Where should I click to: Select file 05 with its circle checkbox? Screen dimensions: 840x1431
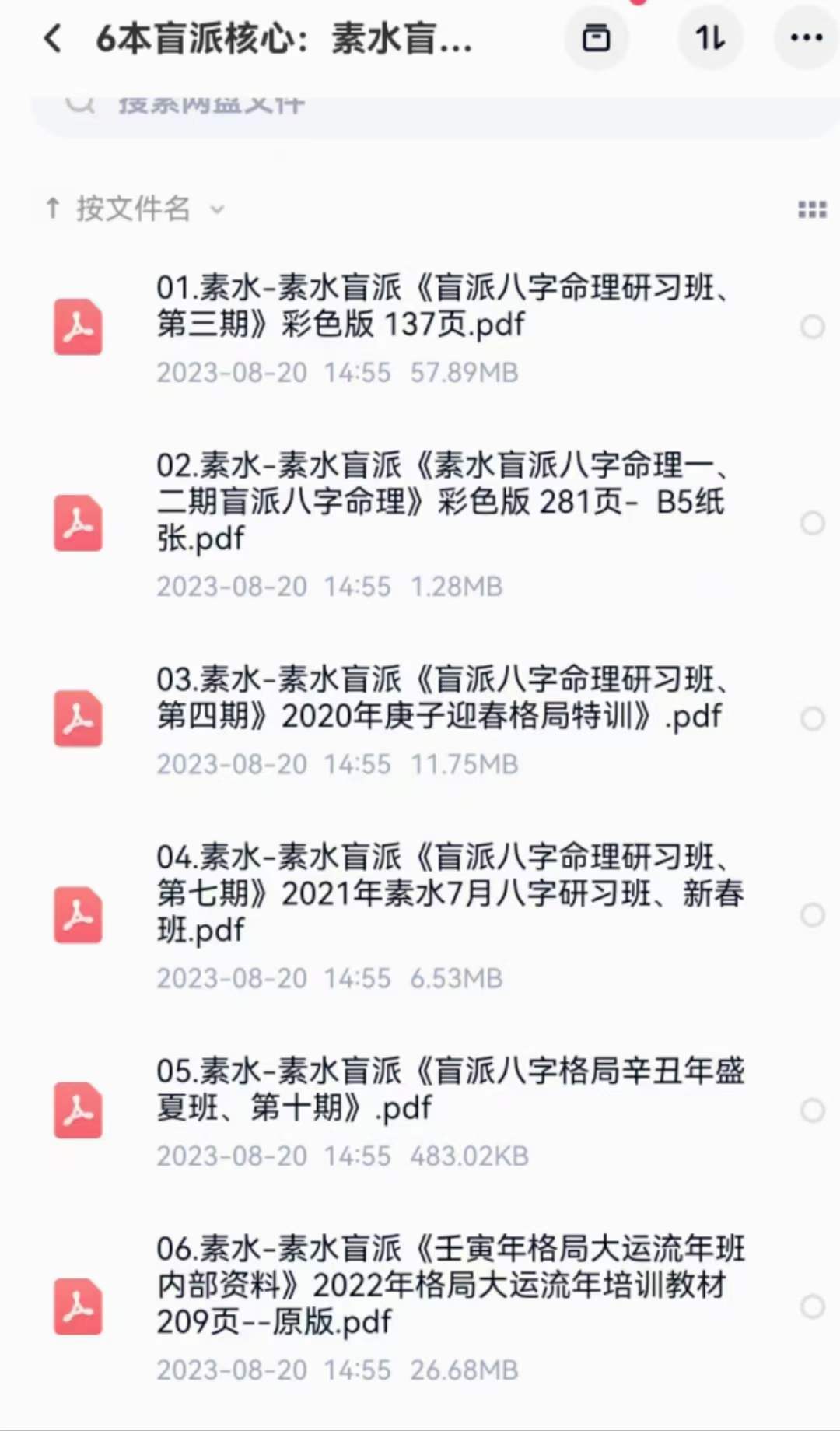(x=813, y=1110)
